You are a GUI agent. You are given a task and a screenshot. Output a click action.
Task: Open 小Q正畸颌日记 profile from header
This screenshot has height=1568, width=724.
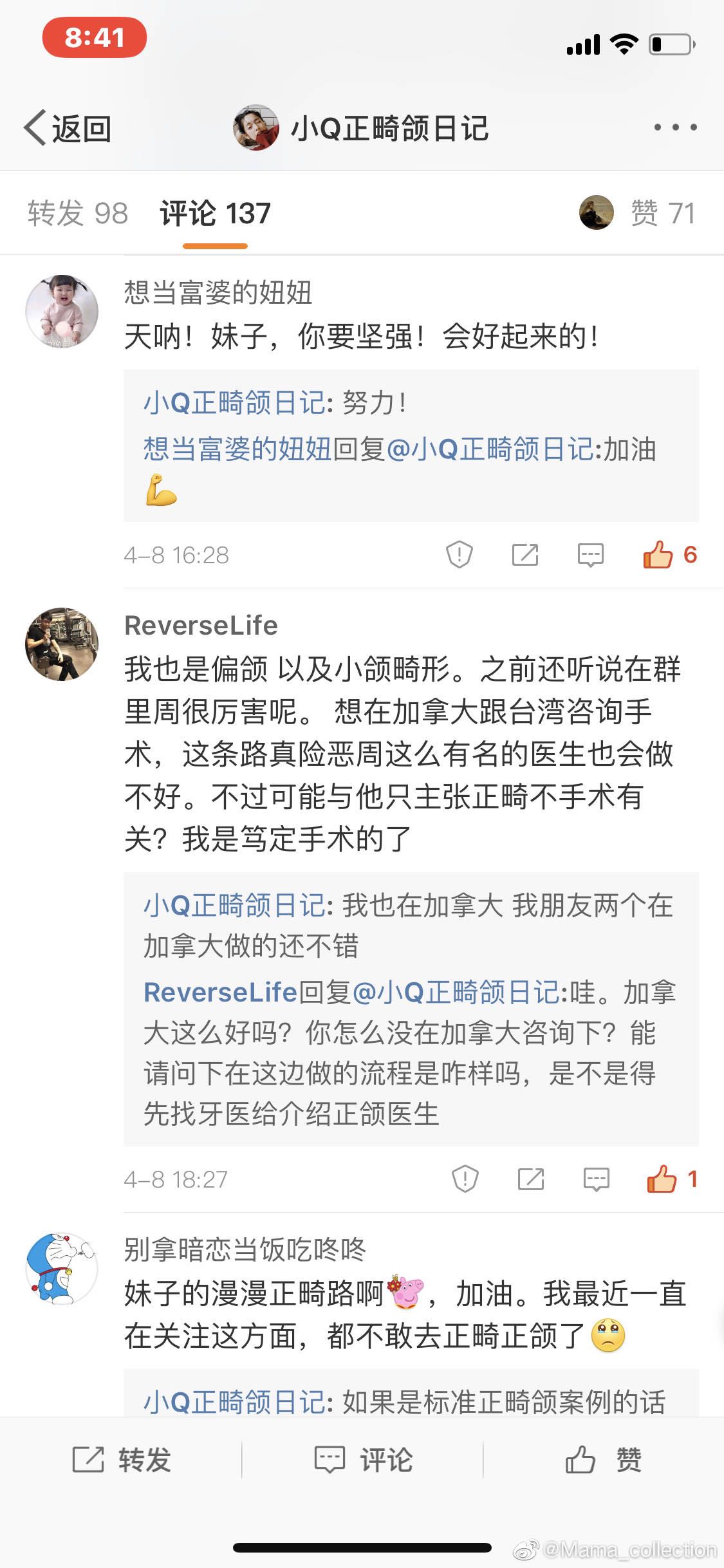click(362, 128)
